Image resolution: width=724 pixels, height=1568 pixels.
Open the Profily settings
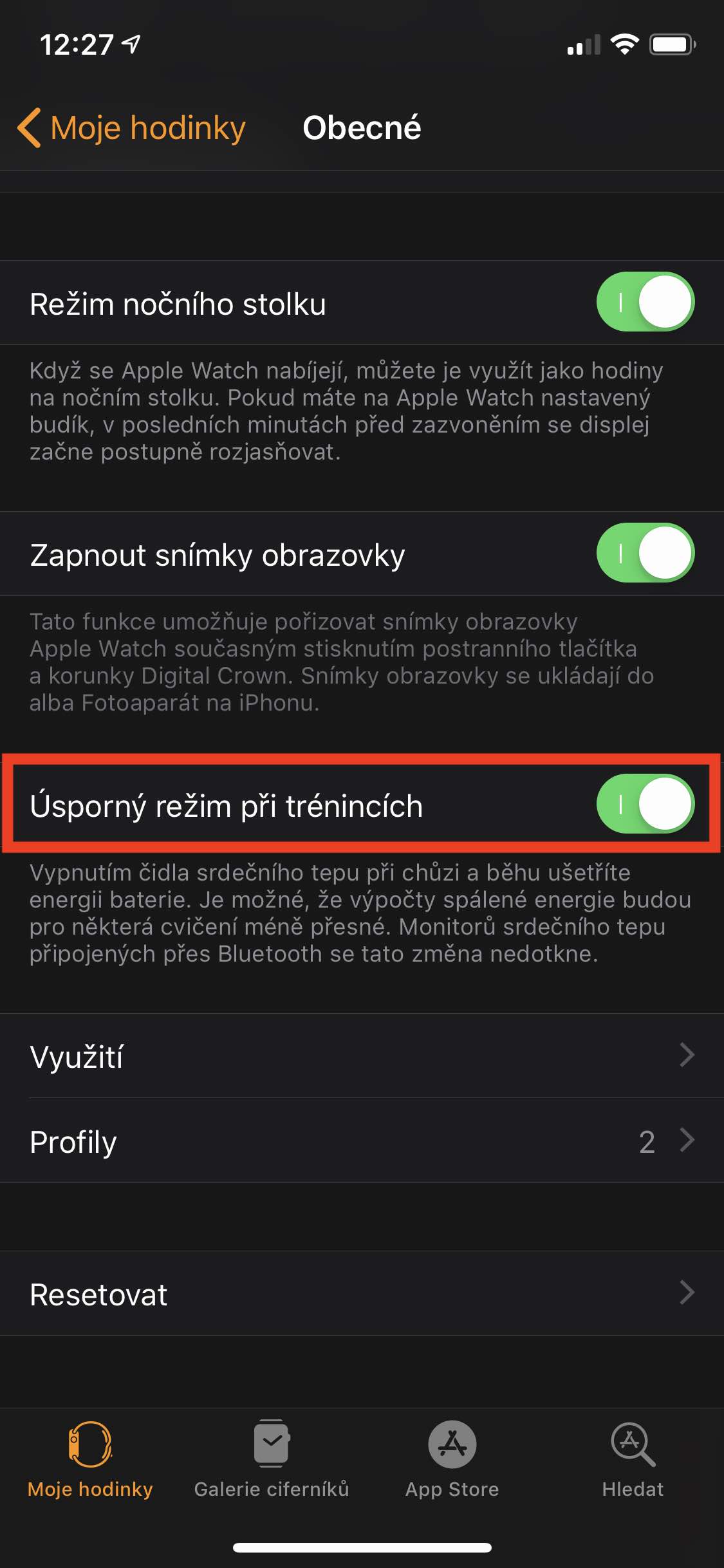point(362,1141)
